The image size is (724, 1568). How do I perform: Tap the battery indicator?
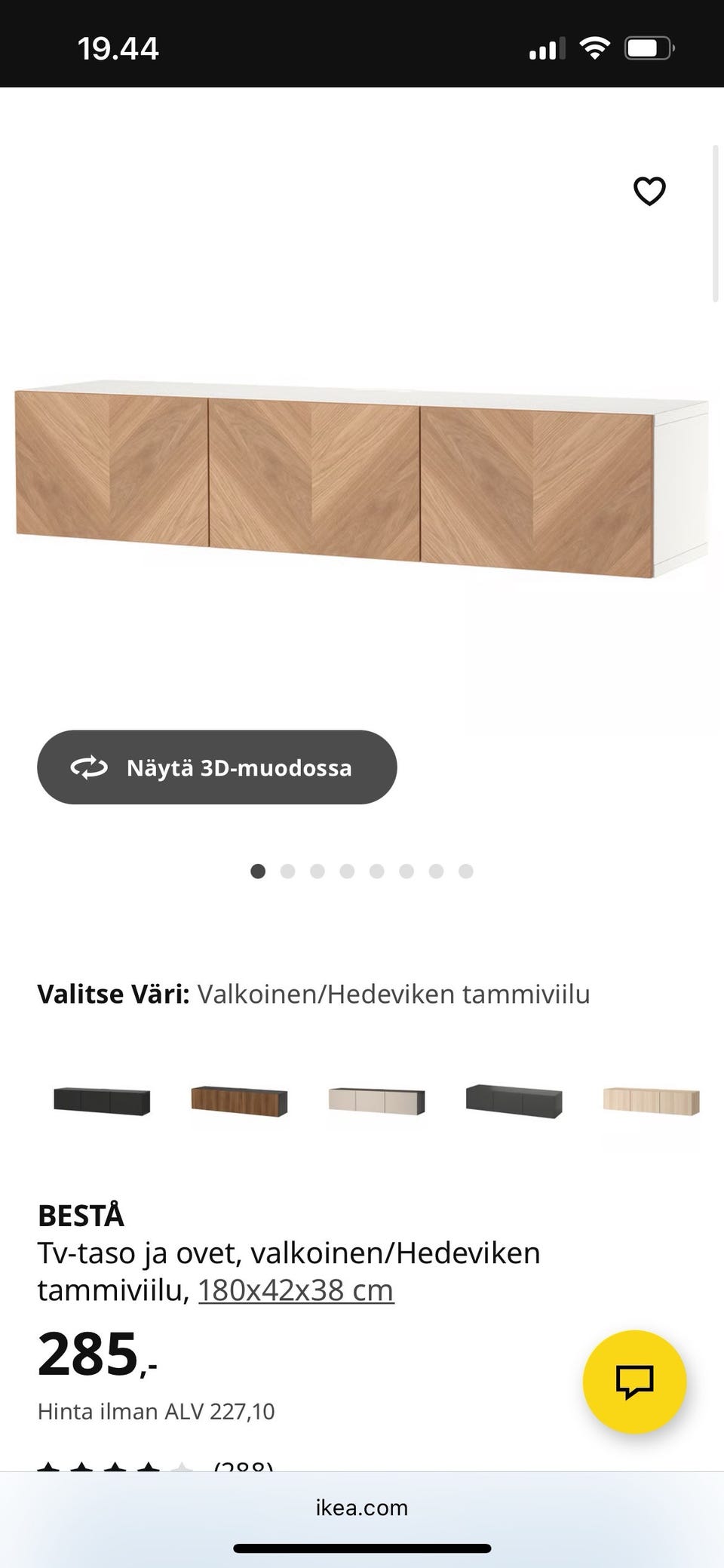pos(649,47)
